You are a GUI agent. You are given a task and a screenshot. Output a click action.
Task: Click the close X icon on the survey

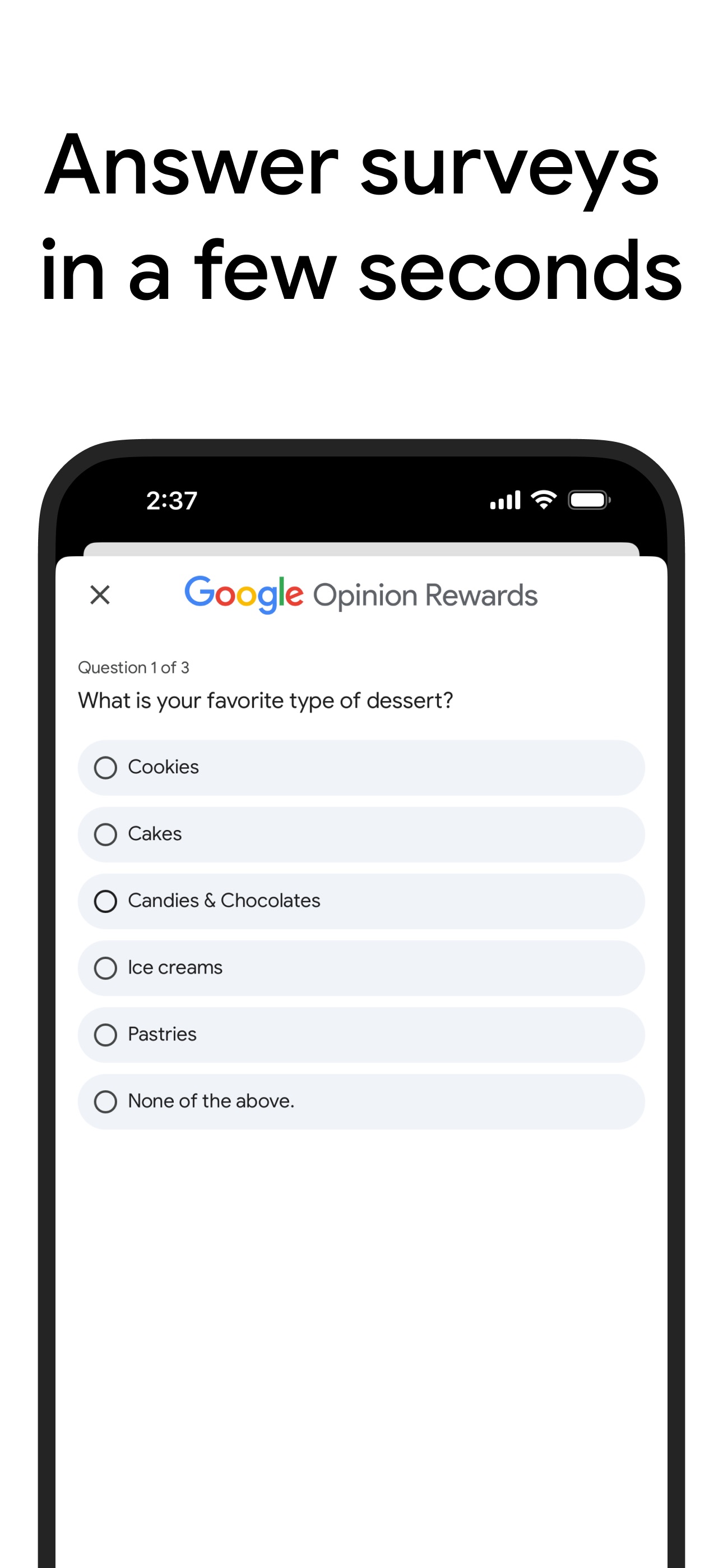pos(100,594)
